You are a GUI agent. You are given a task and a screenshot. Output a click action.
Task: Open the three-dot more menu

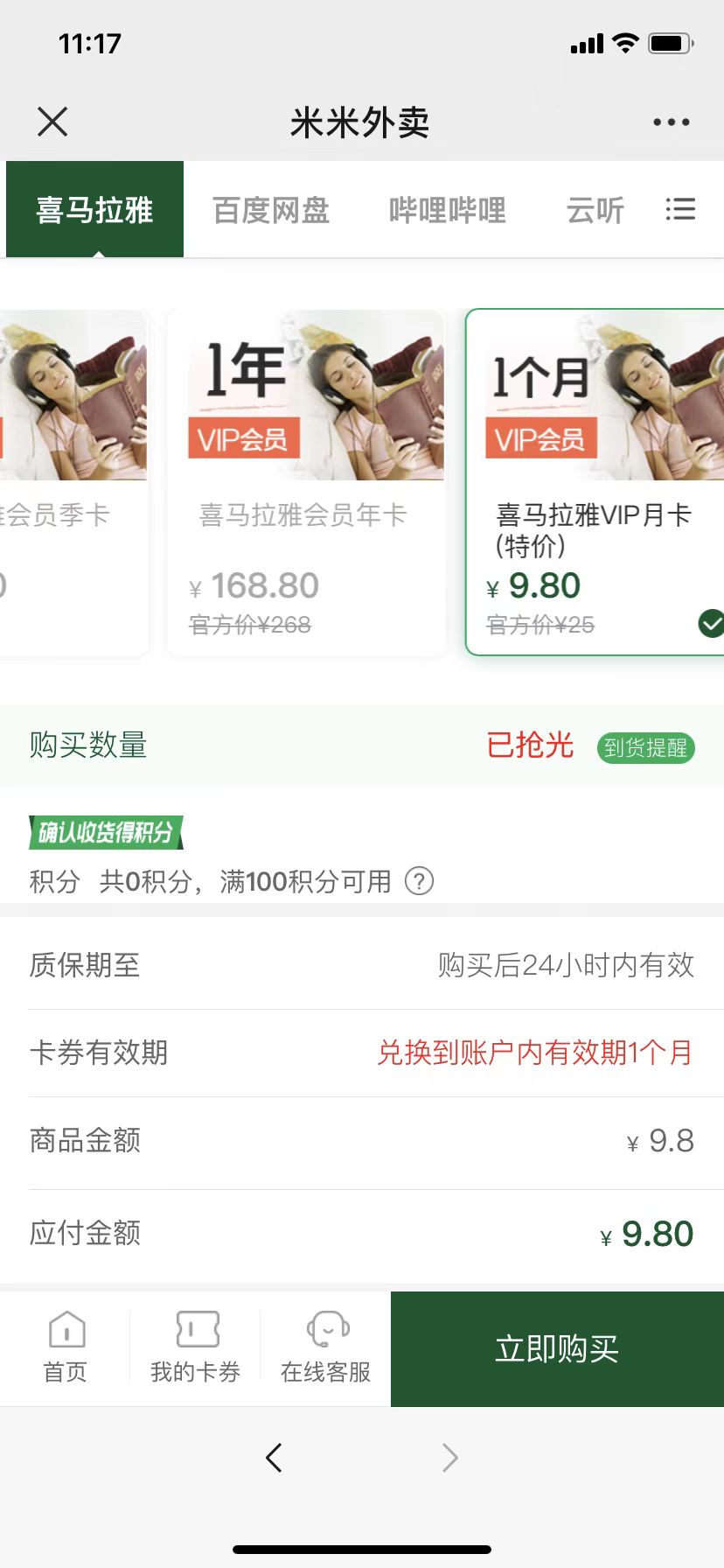click(x=671, y=122)
